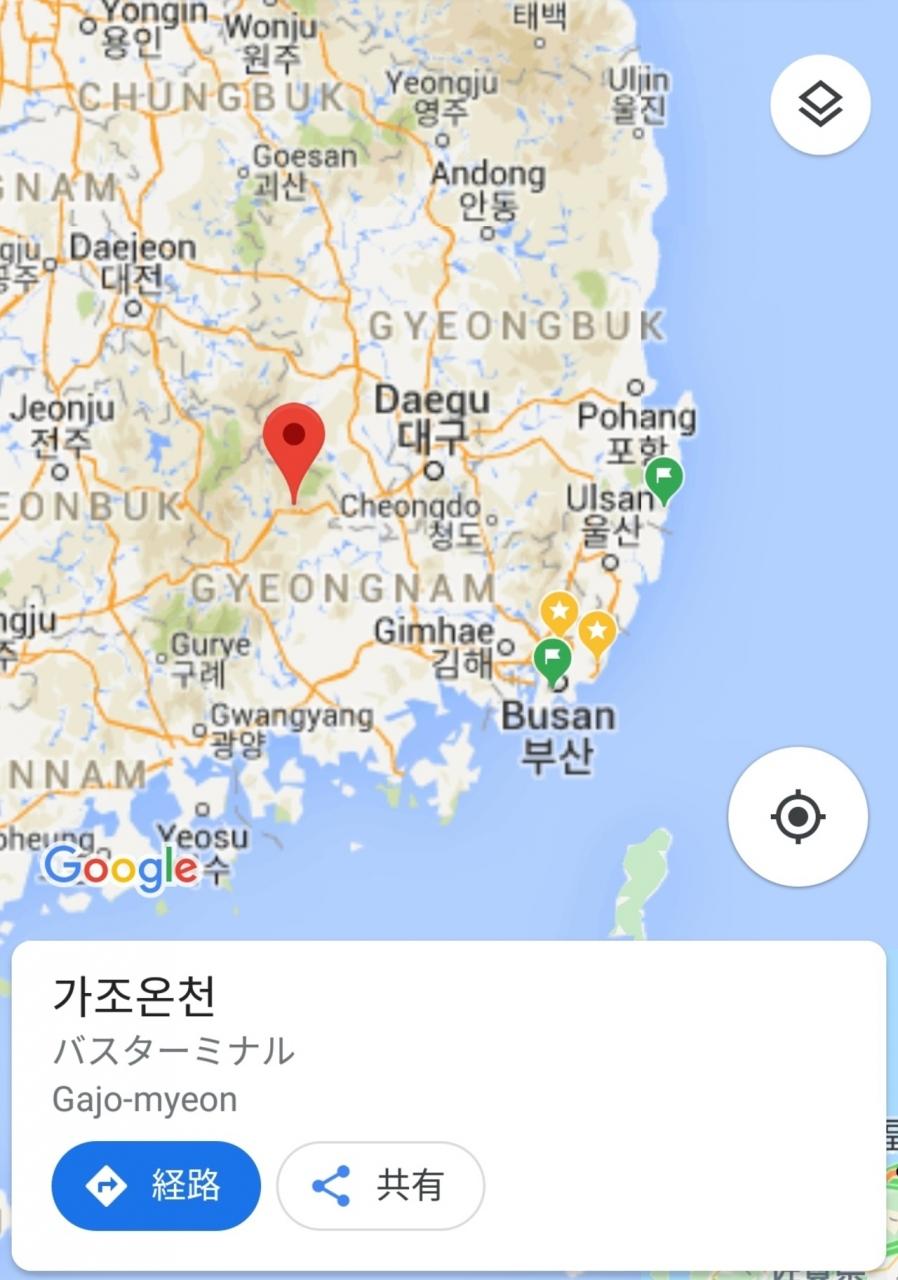Open the green flag marker near Pohang

coord(663,480)
